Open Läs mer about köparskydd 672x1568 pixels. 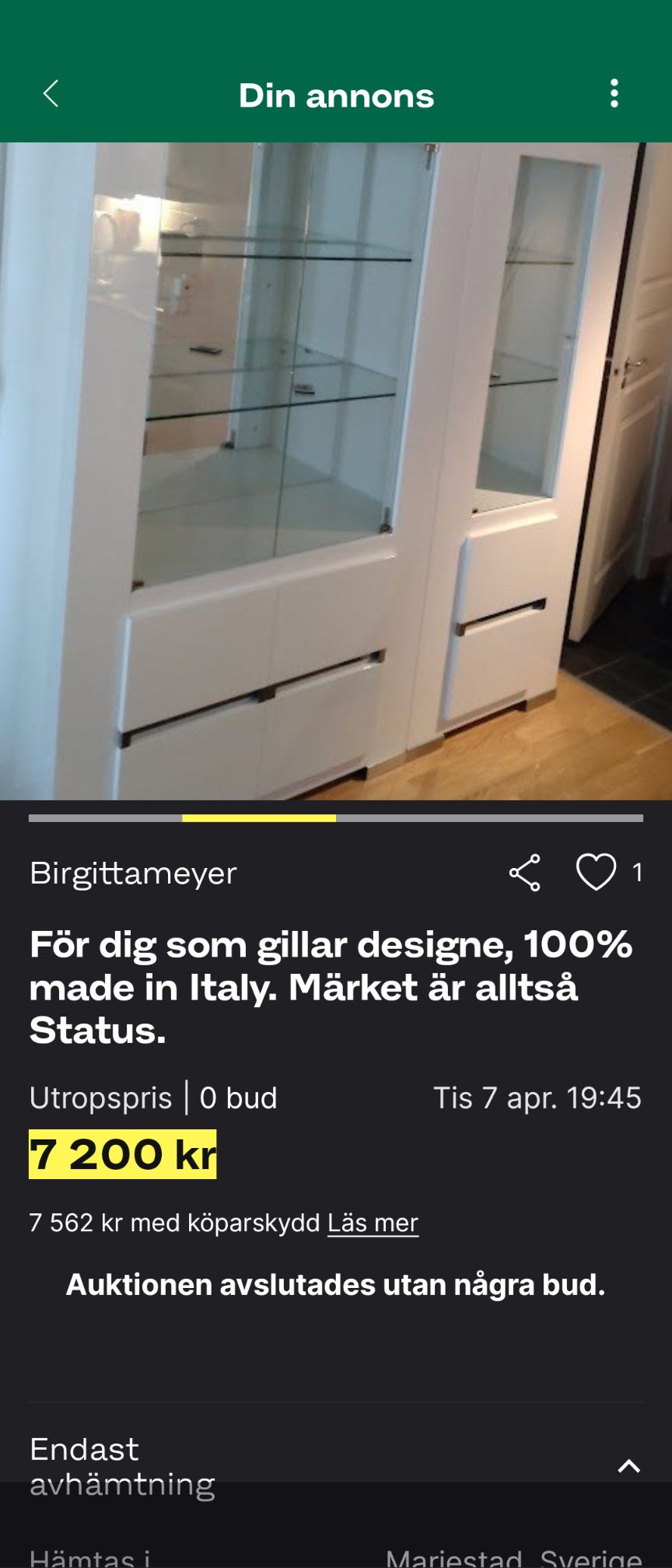click(x=372, y=1221)
